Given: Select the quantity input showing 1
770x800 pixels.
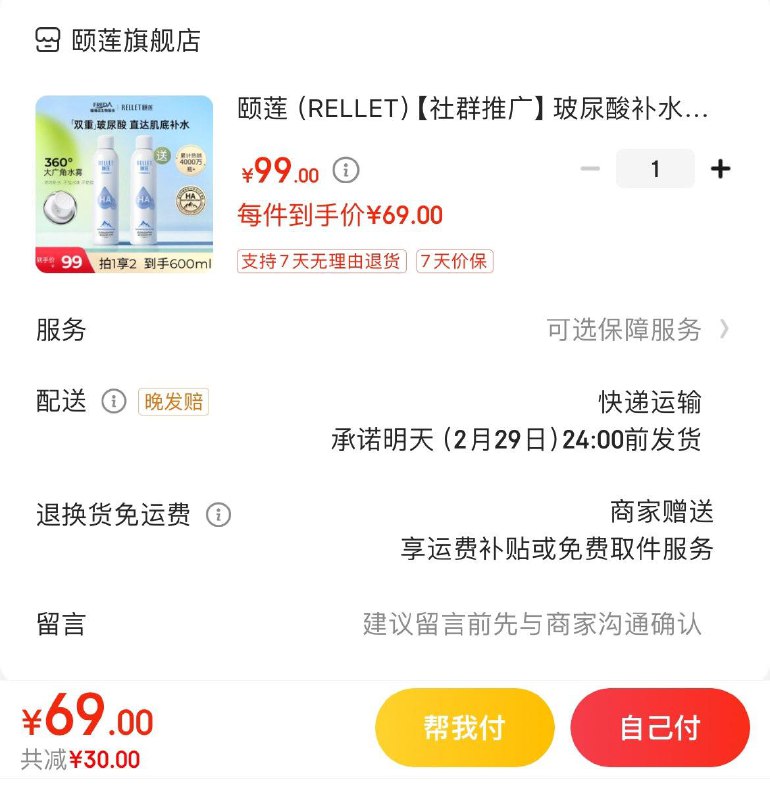Looking at the screenshot, I should point(655,170).
